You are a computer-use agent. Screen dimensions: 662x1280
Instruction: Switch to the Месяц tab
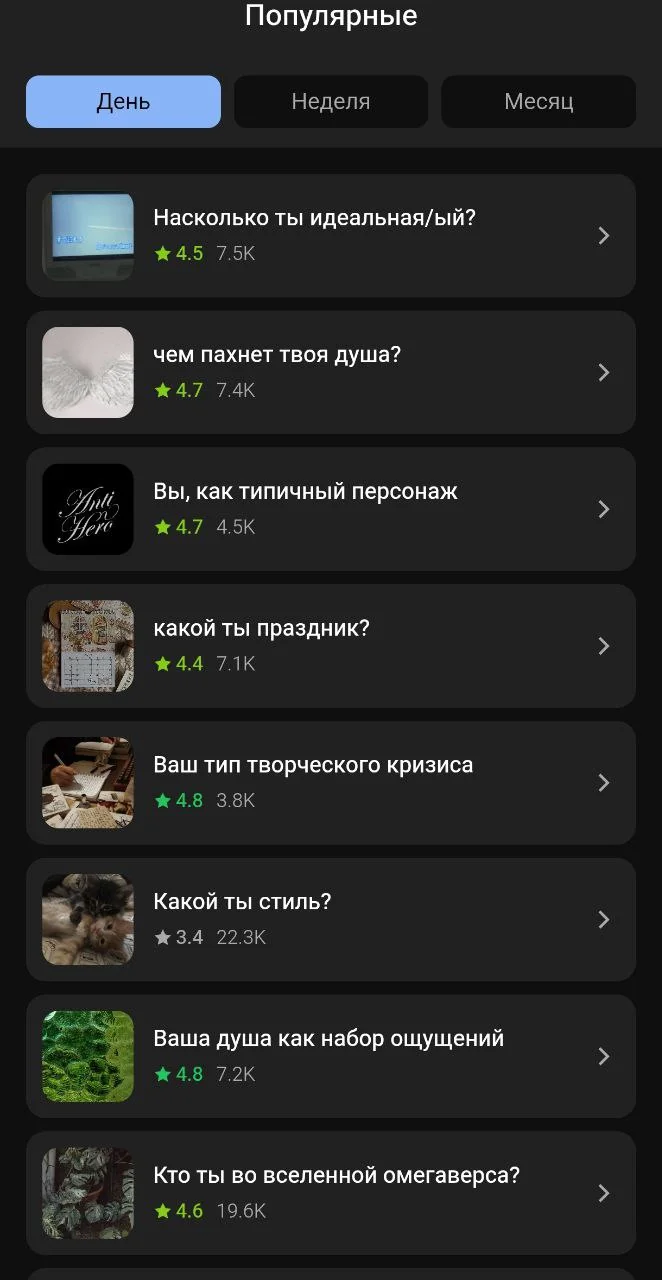538,102
